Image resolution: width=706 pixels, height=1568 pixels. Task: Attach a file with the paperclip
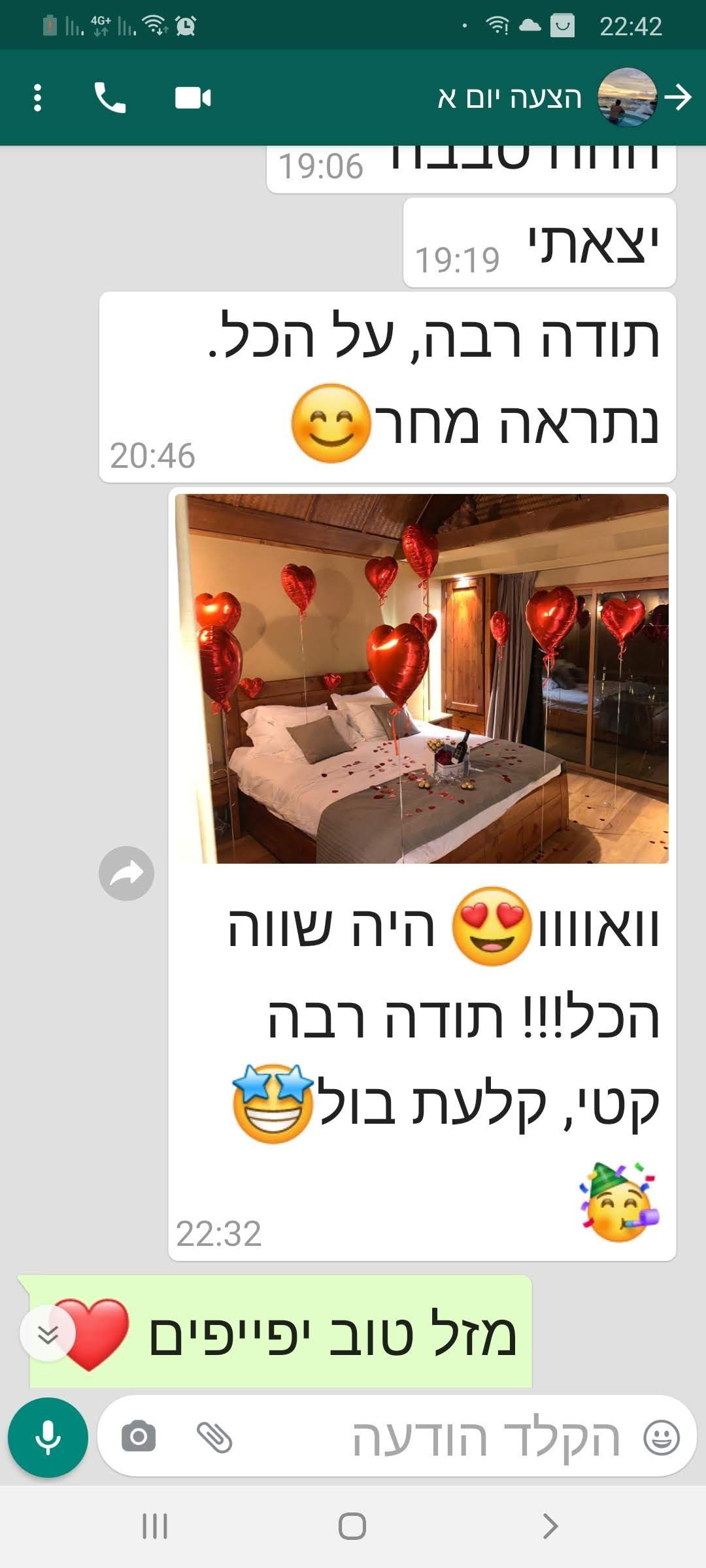tap(214, 1437)
